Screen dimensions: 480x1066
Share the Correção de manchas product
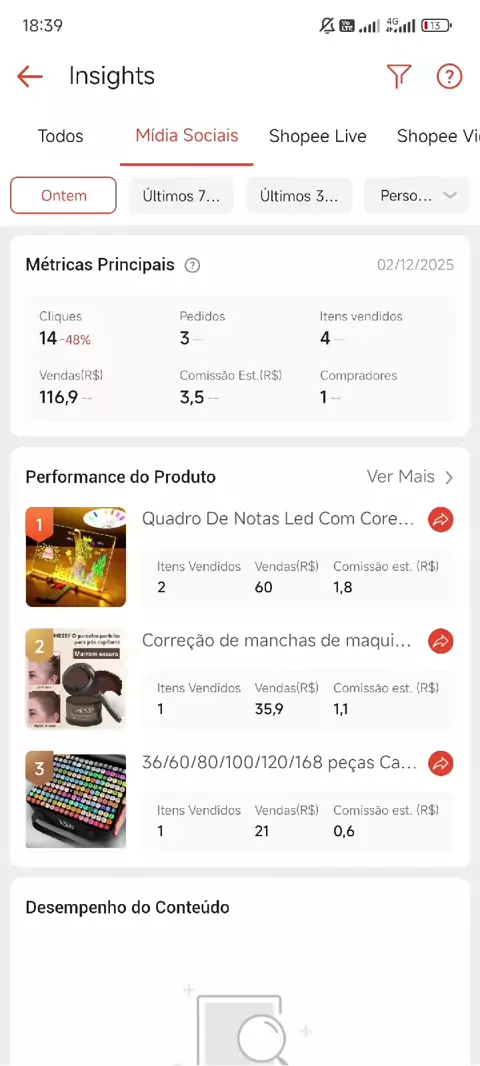[441, 641]
